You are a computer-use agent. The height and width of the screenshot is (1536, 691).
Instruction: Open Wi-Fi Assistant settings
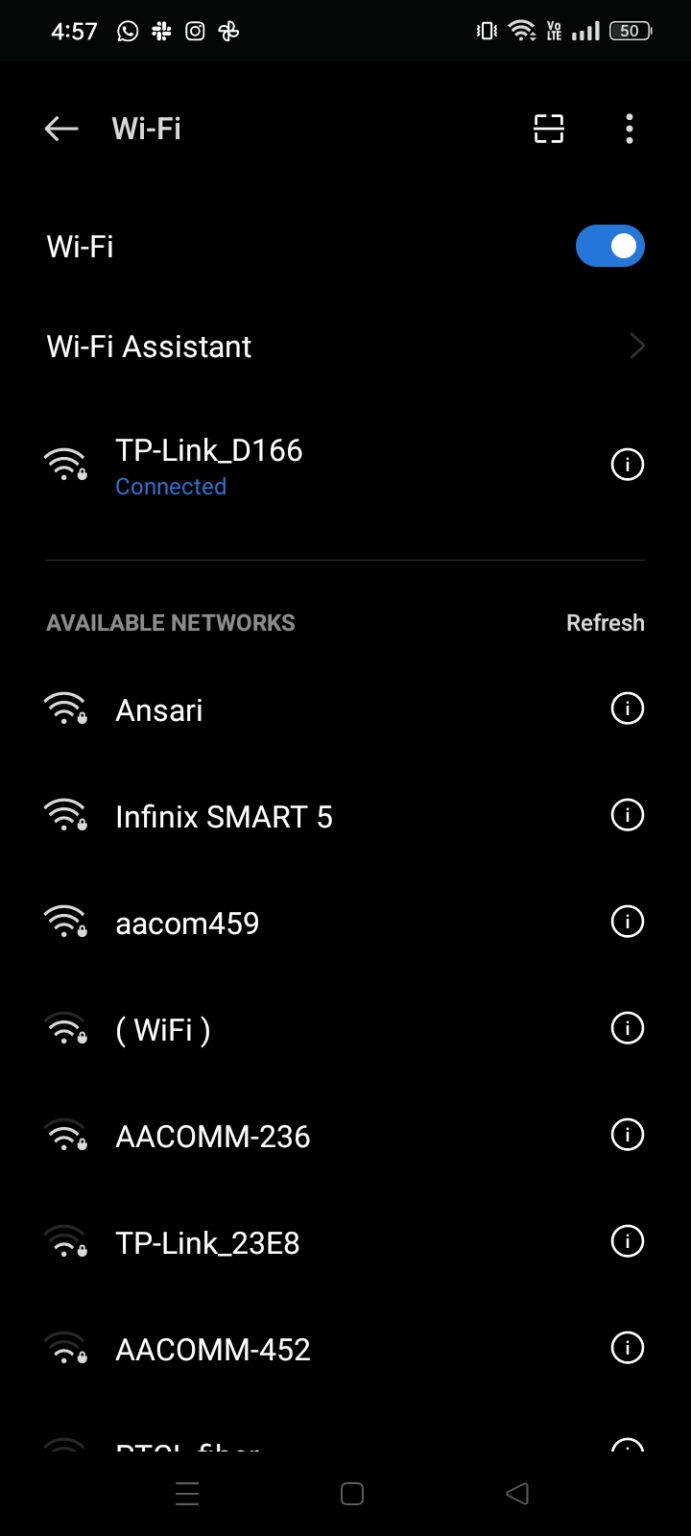(345, 346)
